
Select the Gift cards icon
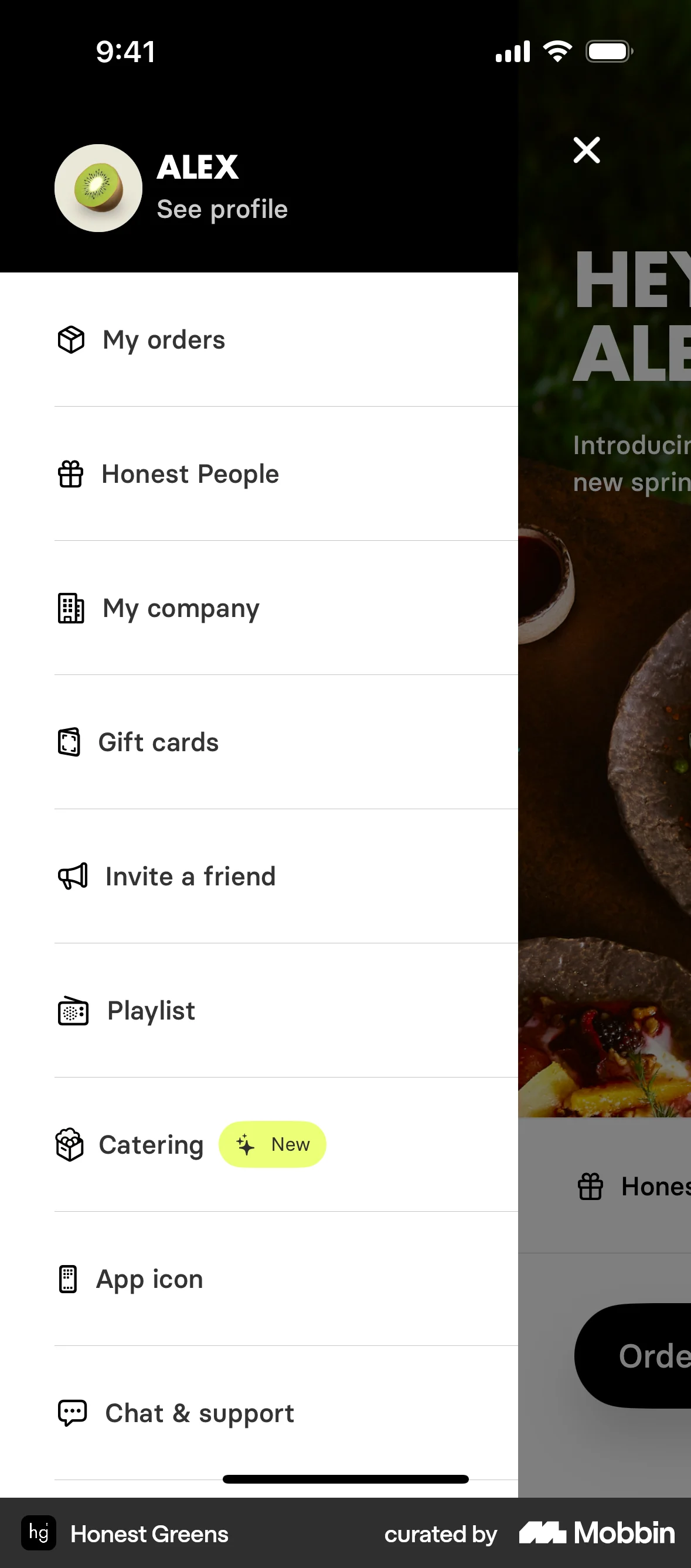point(70,742)
